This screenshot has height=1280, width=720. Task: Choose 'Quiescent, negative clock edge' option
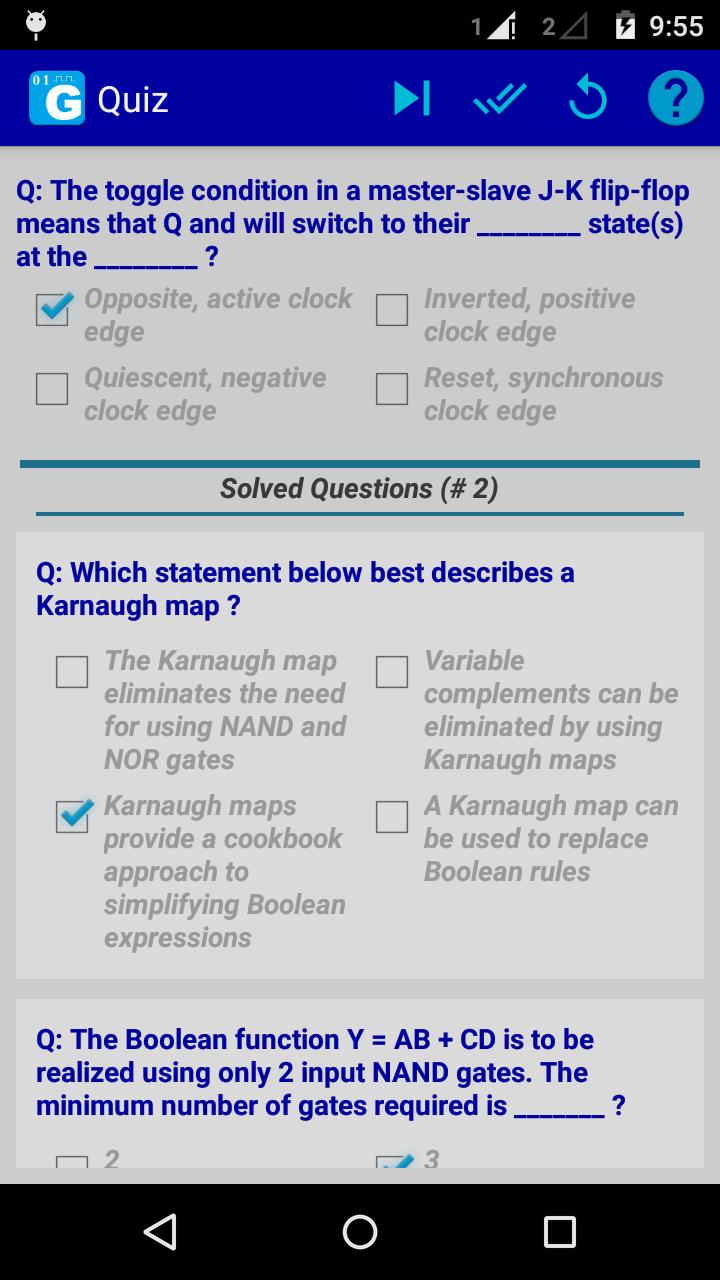[x=52, y=388]
